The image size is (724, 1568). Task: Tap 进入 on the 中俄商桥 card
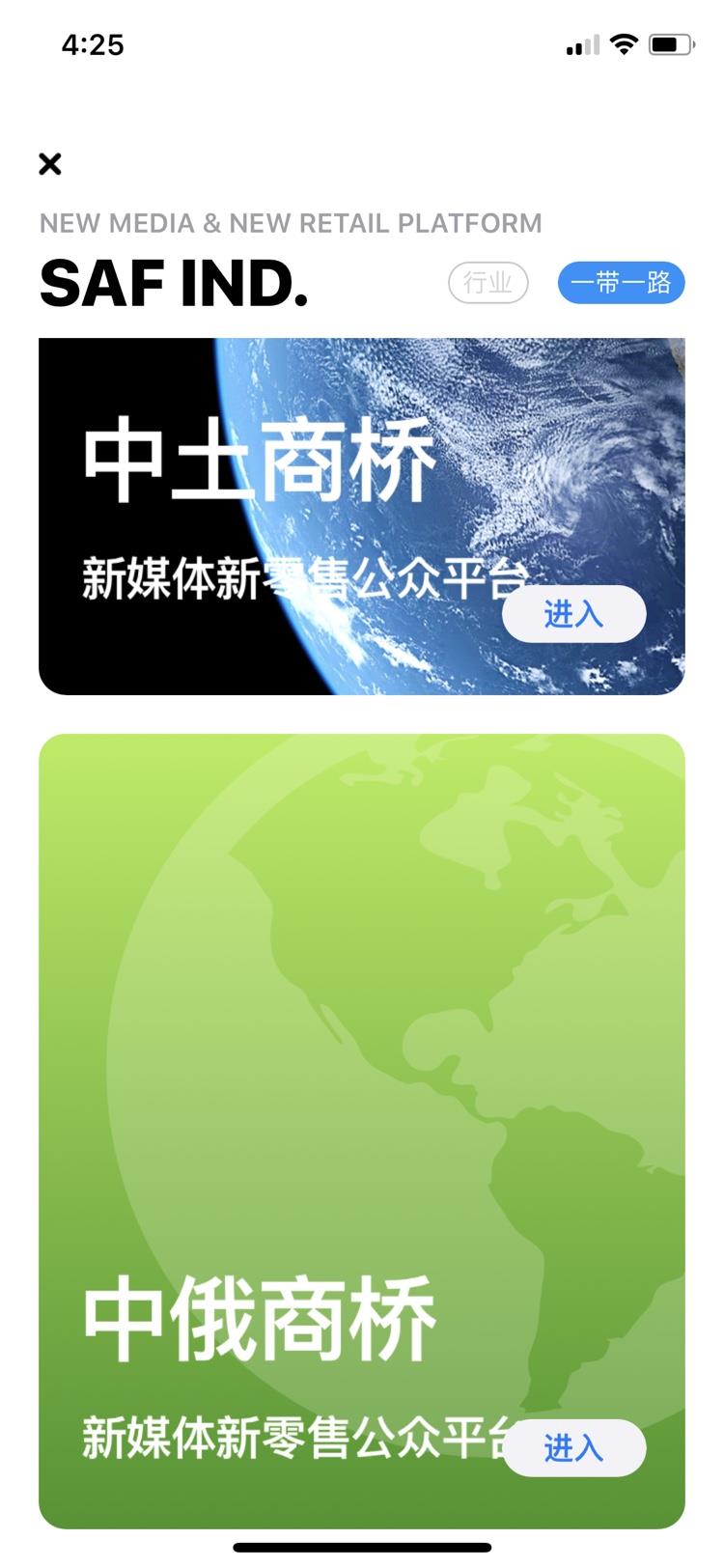click(x=573, y=1447)
